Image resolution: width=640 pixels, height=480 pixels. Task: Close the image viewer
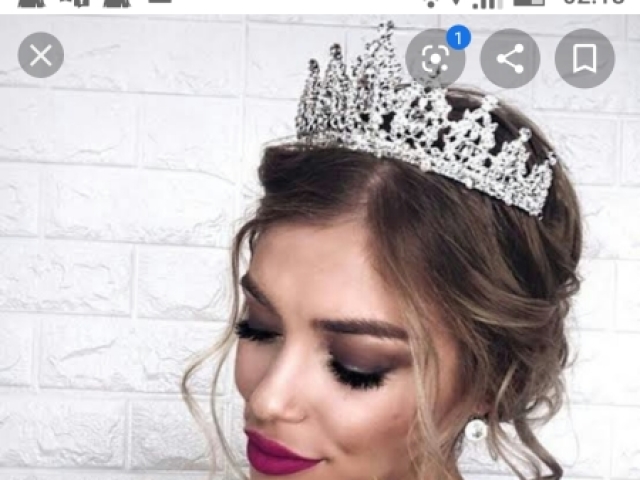[41, 57]
